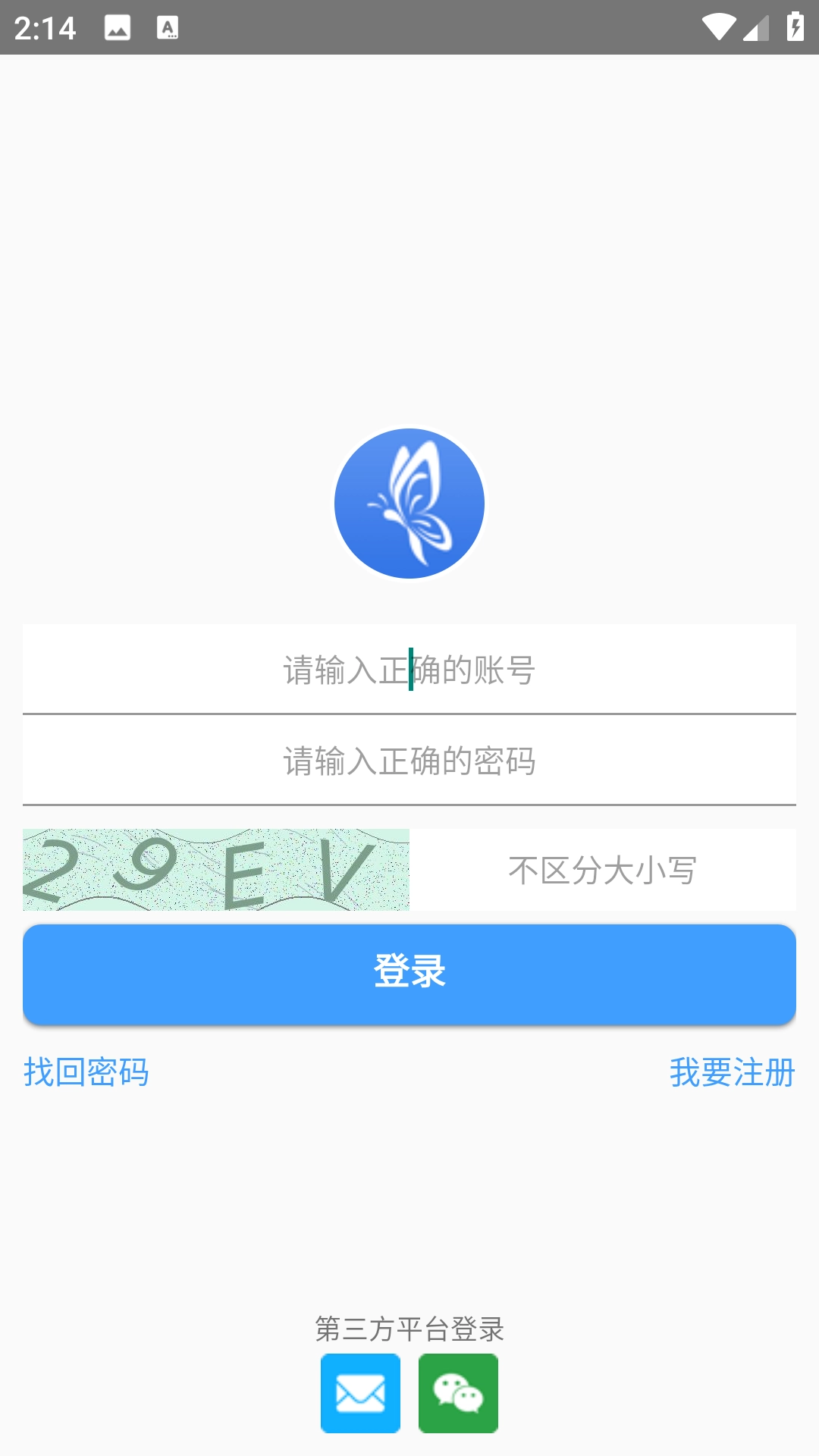Select the password field 请输入正确的密码
Viewport: 819px width, 1456px height.
click(x=409, y=762)
